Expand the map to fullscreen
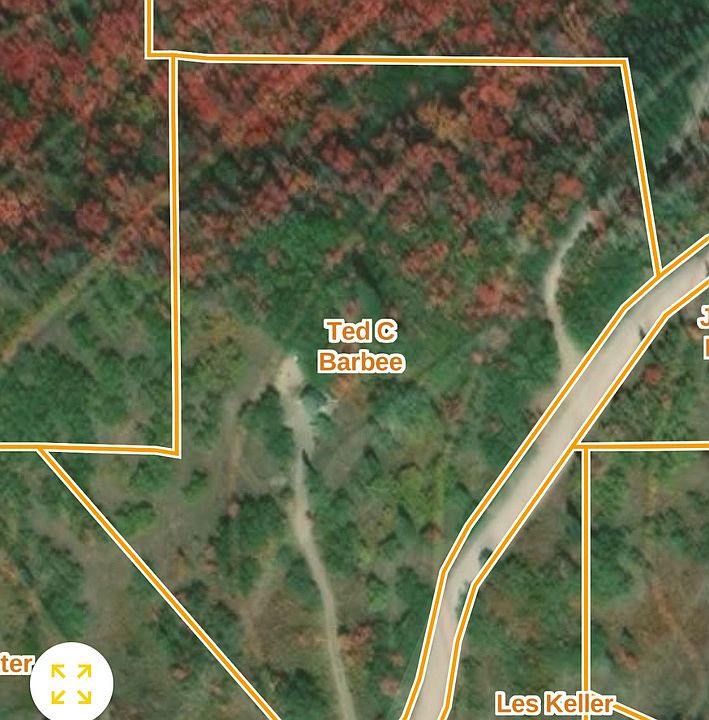Screen dimensions: 709x720 71,684
